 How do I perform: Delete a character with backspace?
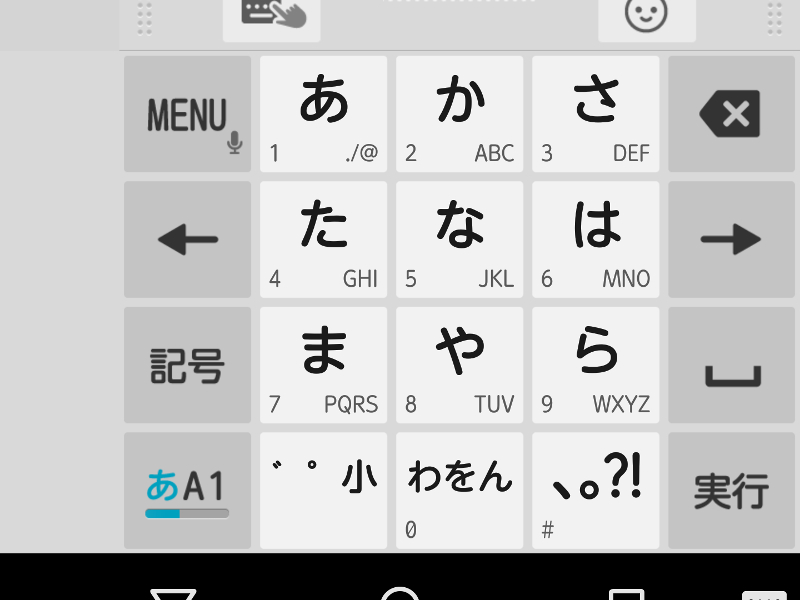[731, 113]
